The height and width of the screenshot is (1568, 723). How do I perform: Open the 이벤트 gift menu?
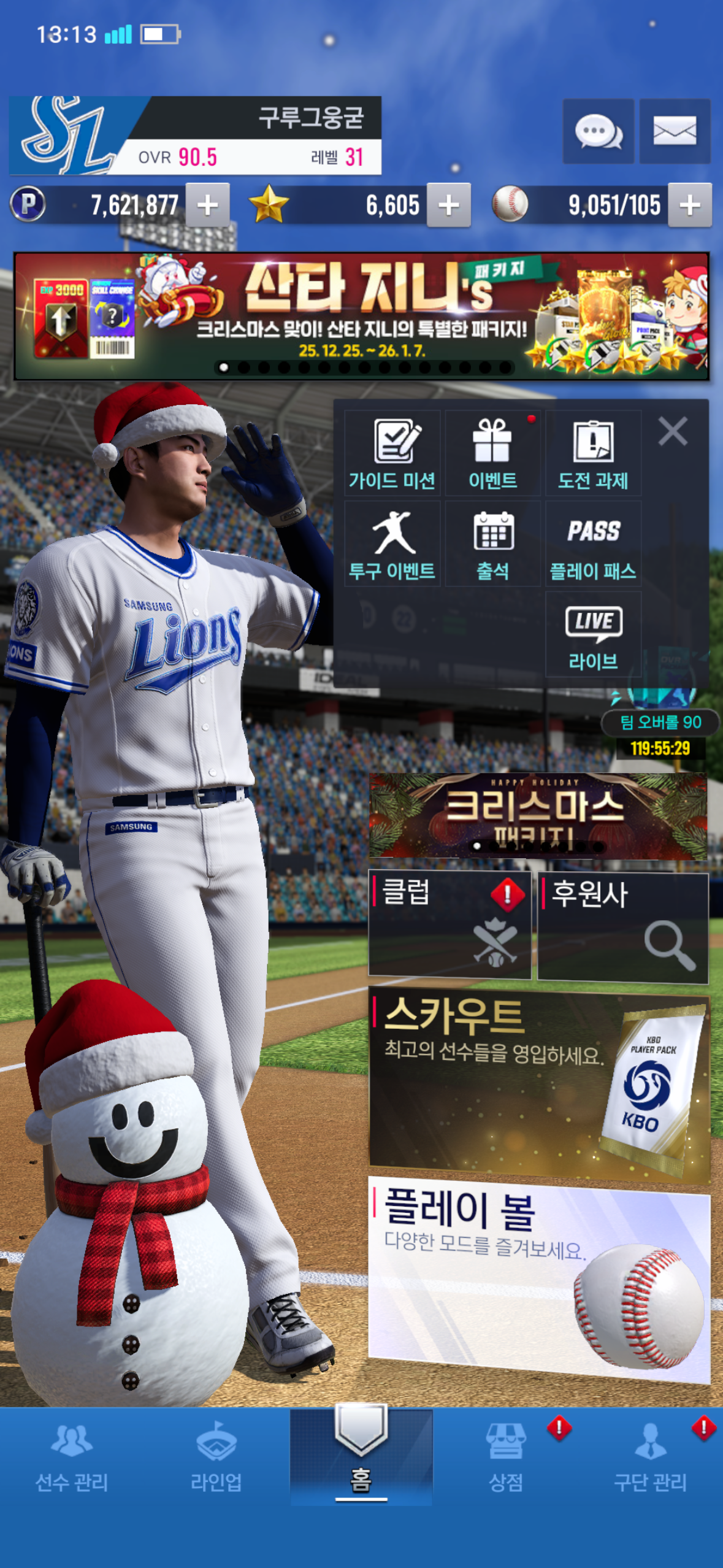tap(493, 453)
